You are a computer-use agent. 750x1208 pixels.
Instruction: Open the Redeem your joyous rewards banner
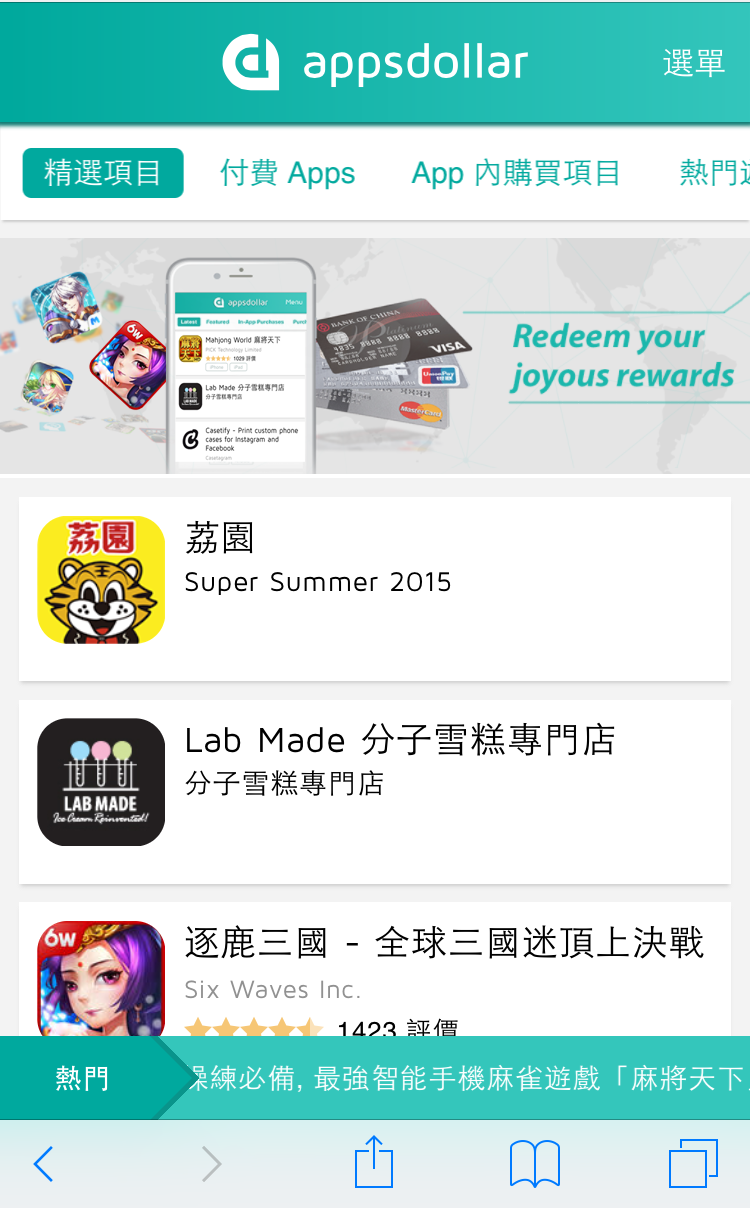(375, 356)
